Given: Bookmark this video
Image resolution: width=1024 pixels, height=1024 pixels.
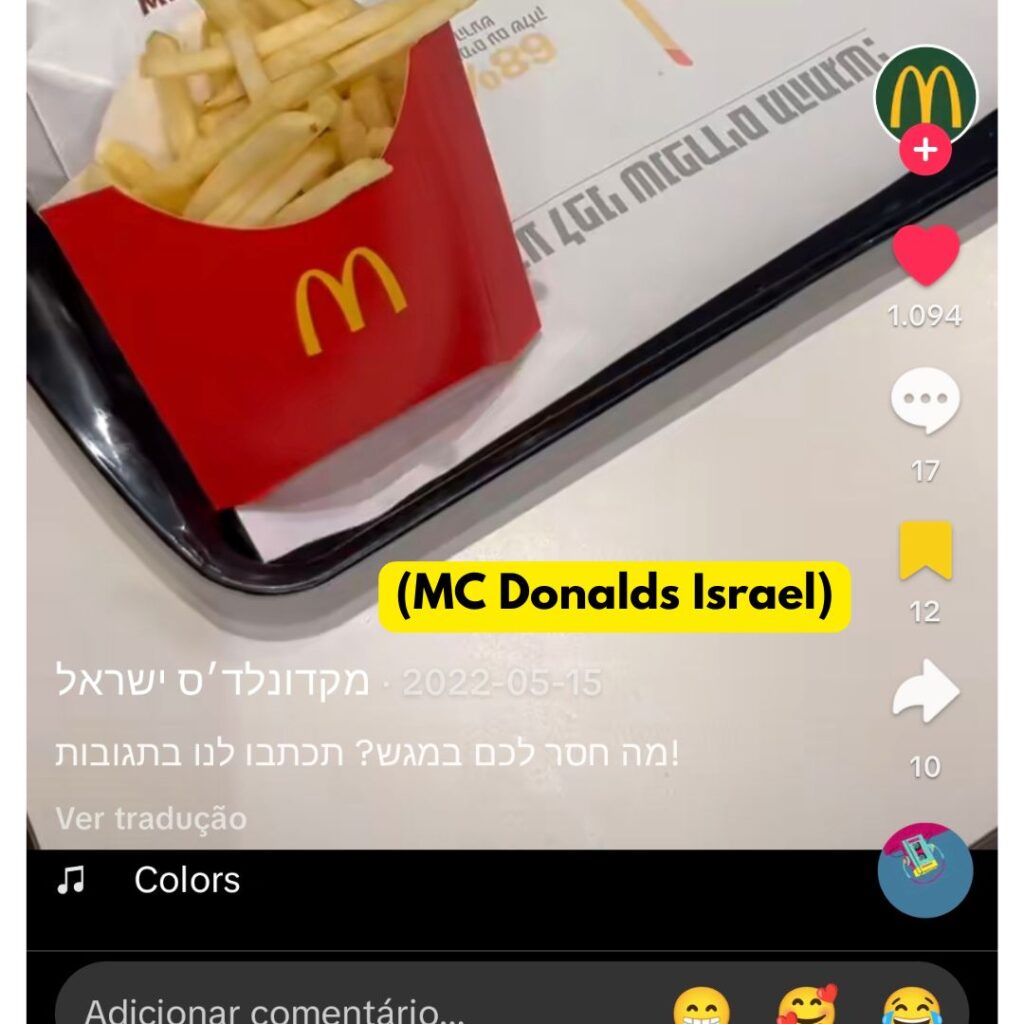Looking at the screenshot, I should [925, 550].
